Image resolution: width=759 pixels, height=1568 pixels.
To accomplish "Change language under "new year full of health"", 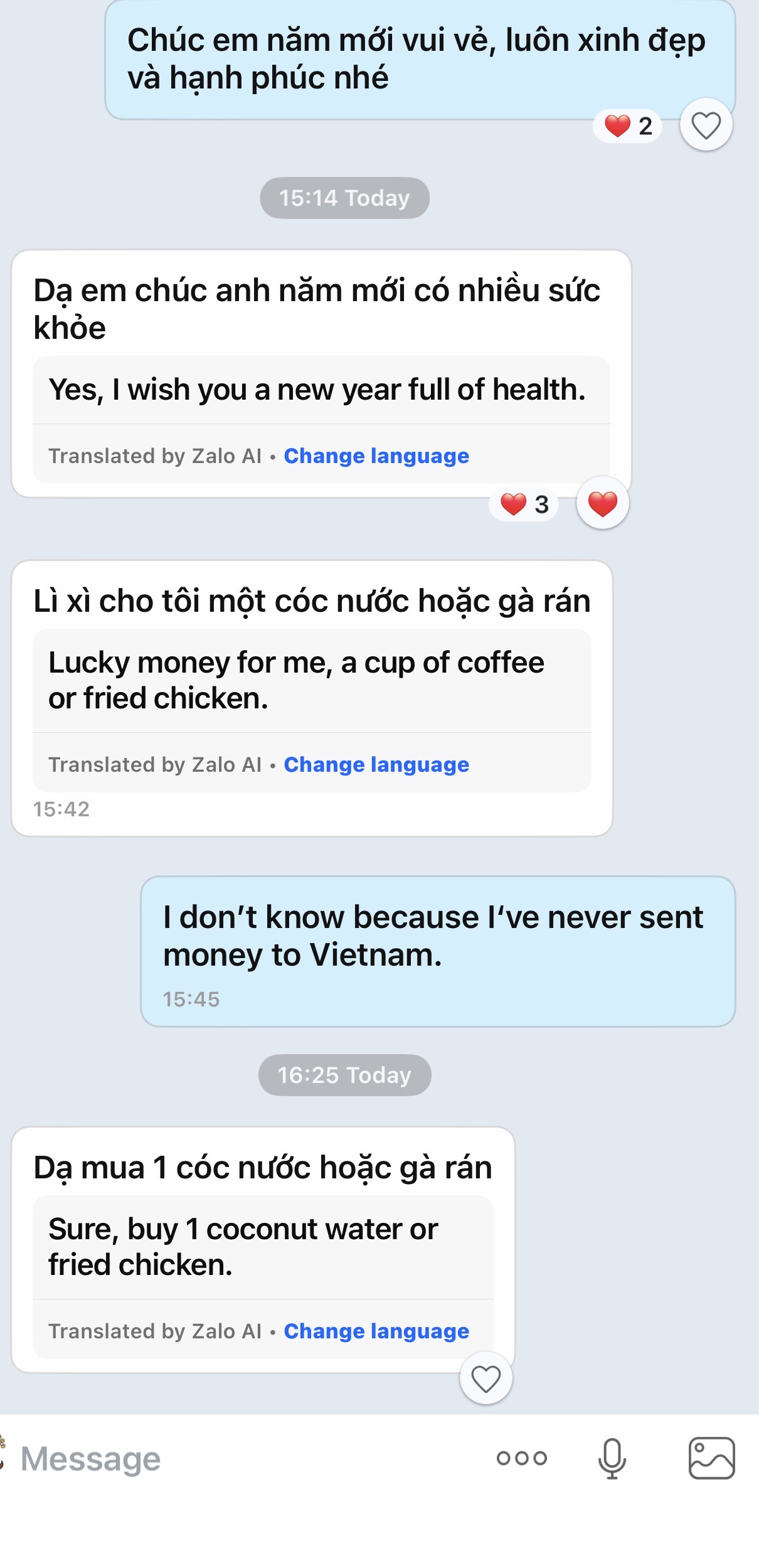I will (376, 456).
